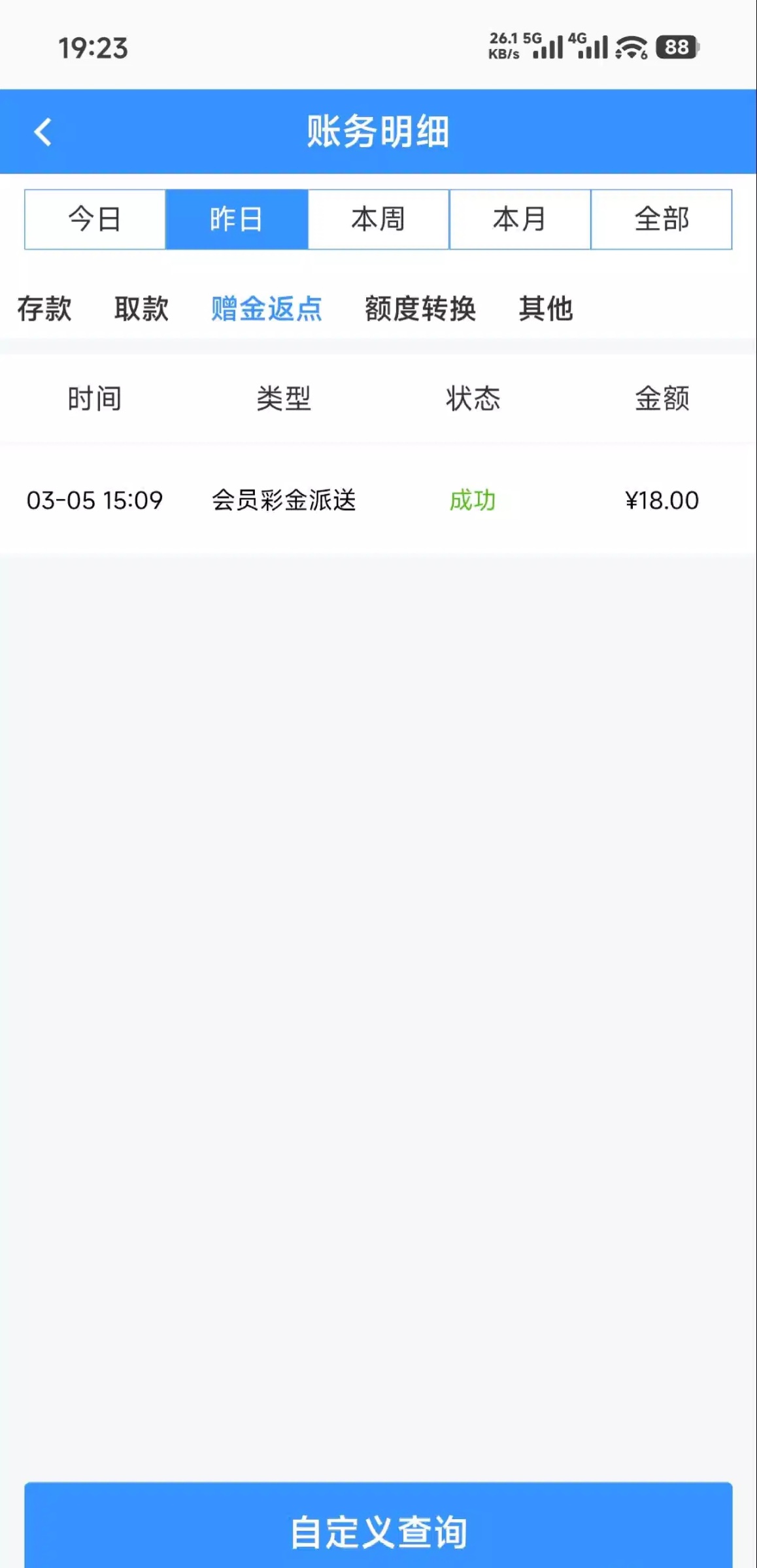The image size is (757, 1568).
Task: Open the 其他 category tab
Action: (x=546, y=309)
